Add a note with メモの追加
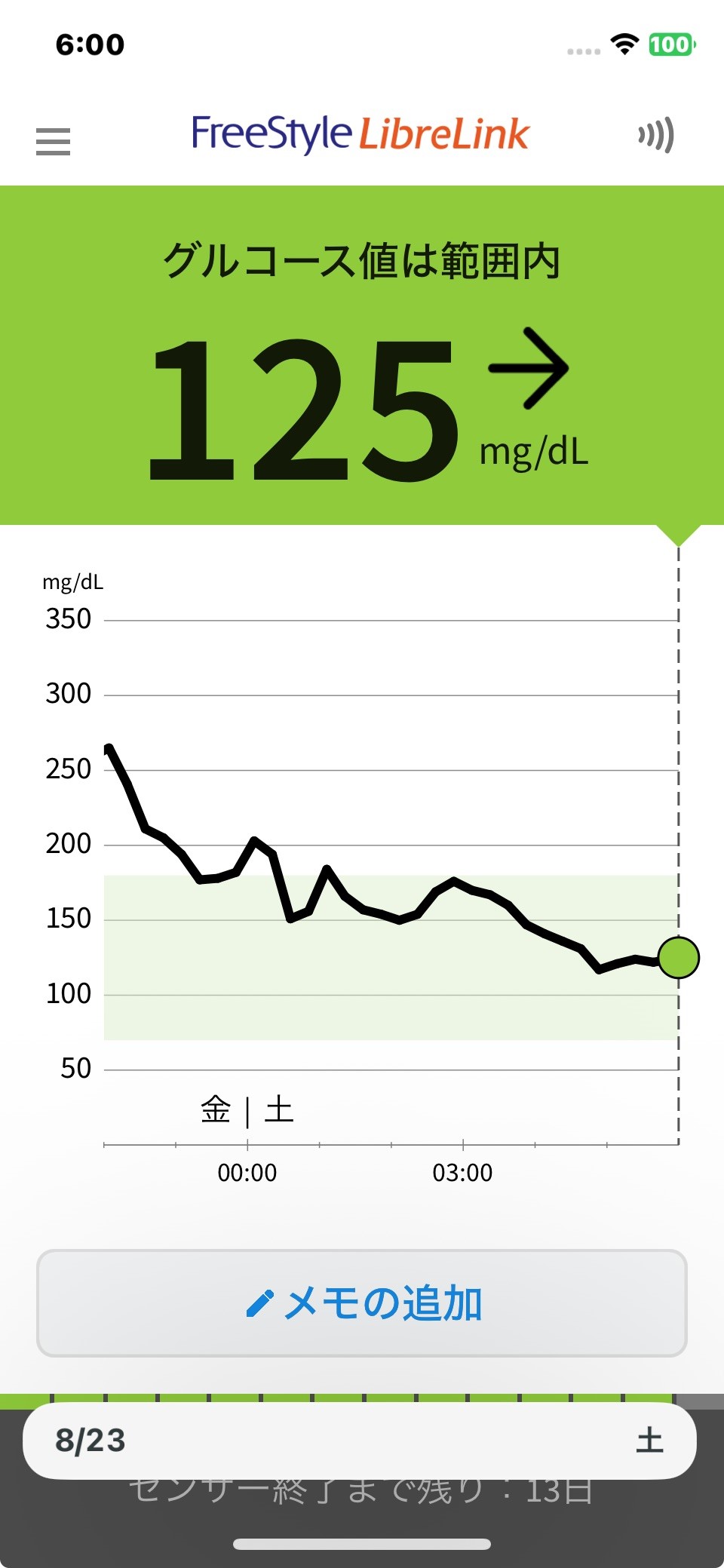This screenshot has width=724, height=1568. tap(362, 1303)
